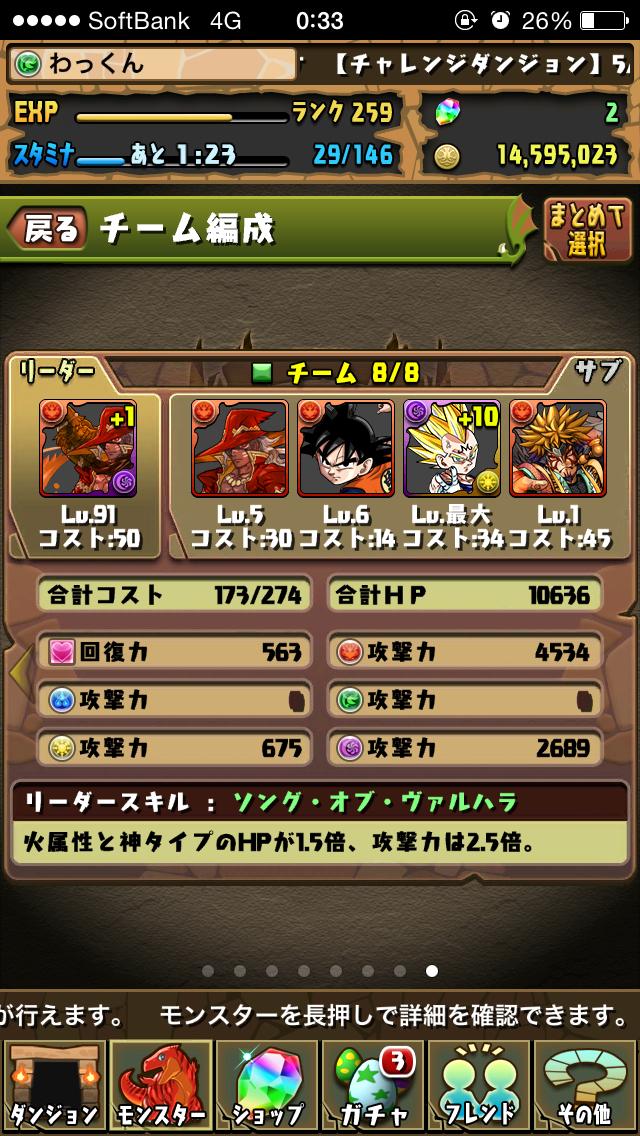Select the leader monster Lv.91
The image size is (640, 1136).
[x=88, y=448]
